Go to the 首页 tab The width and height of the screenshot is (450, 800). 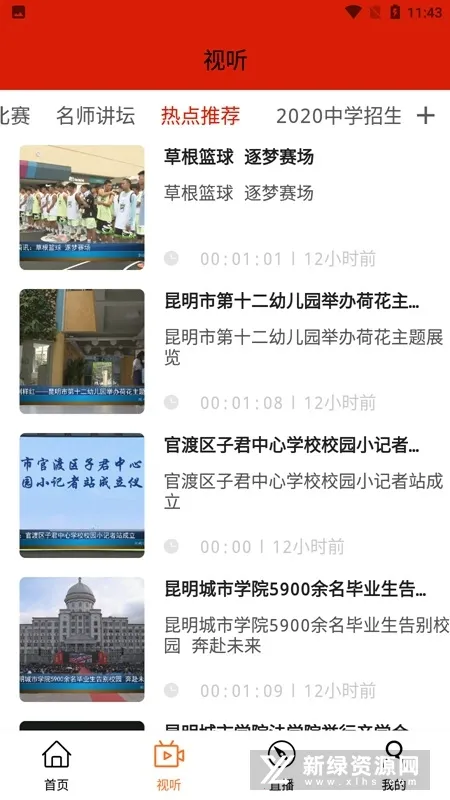pos(56,765)
